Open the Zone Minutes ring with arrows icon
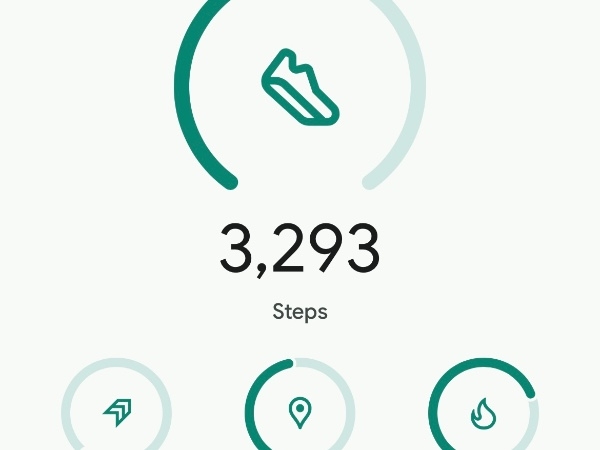 [x=117, y=412]
